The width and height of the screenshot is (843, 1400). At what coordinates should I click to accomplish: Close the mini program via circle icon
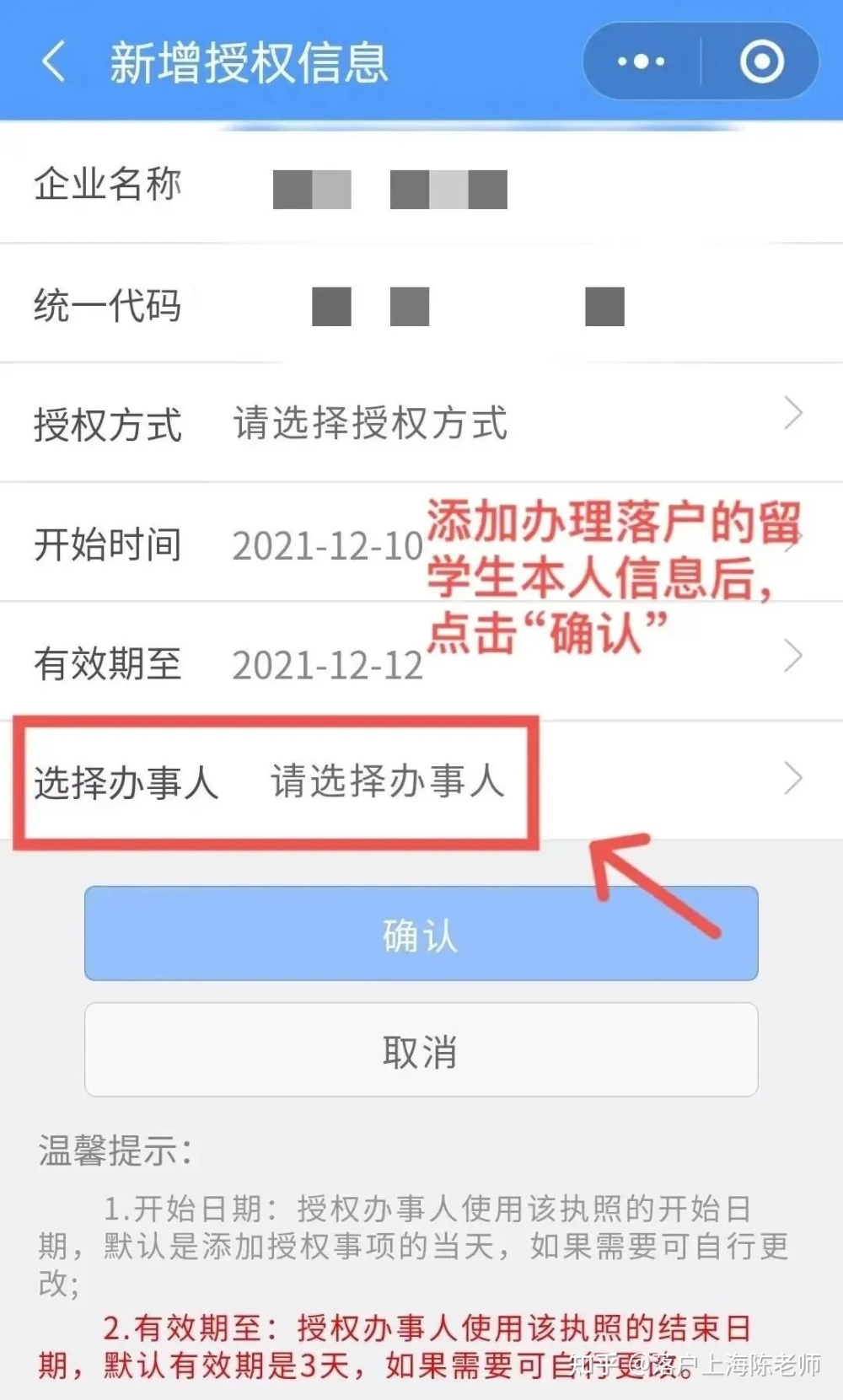[761, 62]
